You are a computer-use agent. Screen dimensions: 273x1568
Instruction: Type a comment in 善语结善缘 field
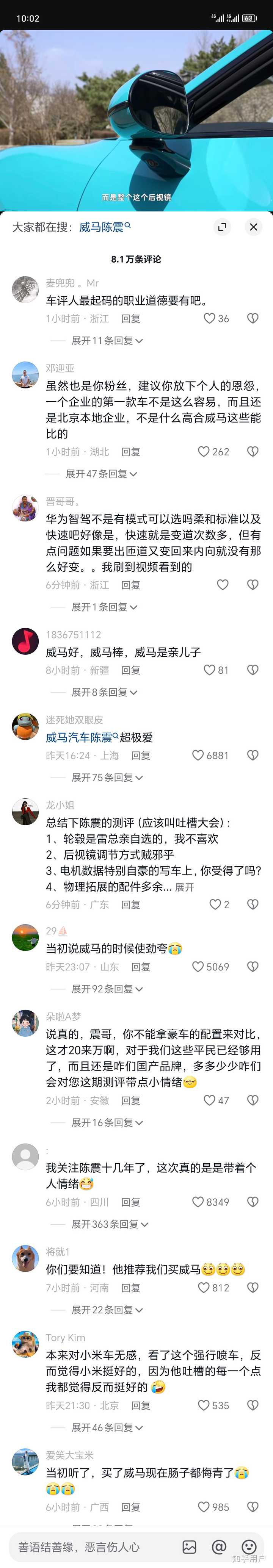click(x=91, y=1547)
